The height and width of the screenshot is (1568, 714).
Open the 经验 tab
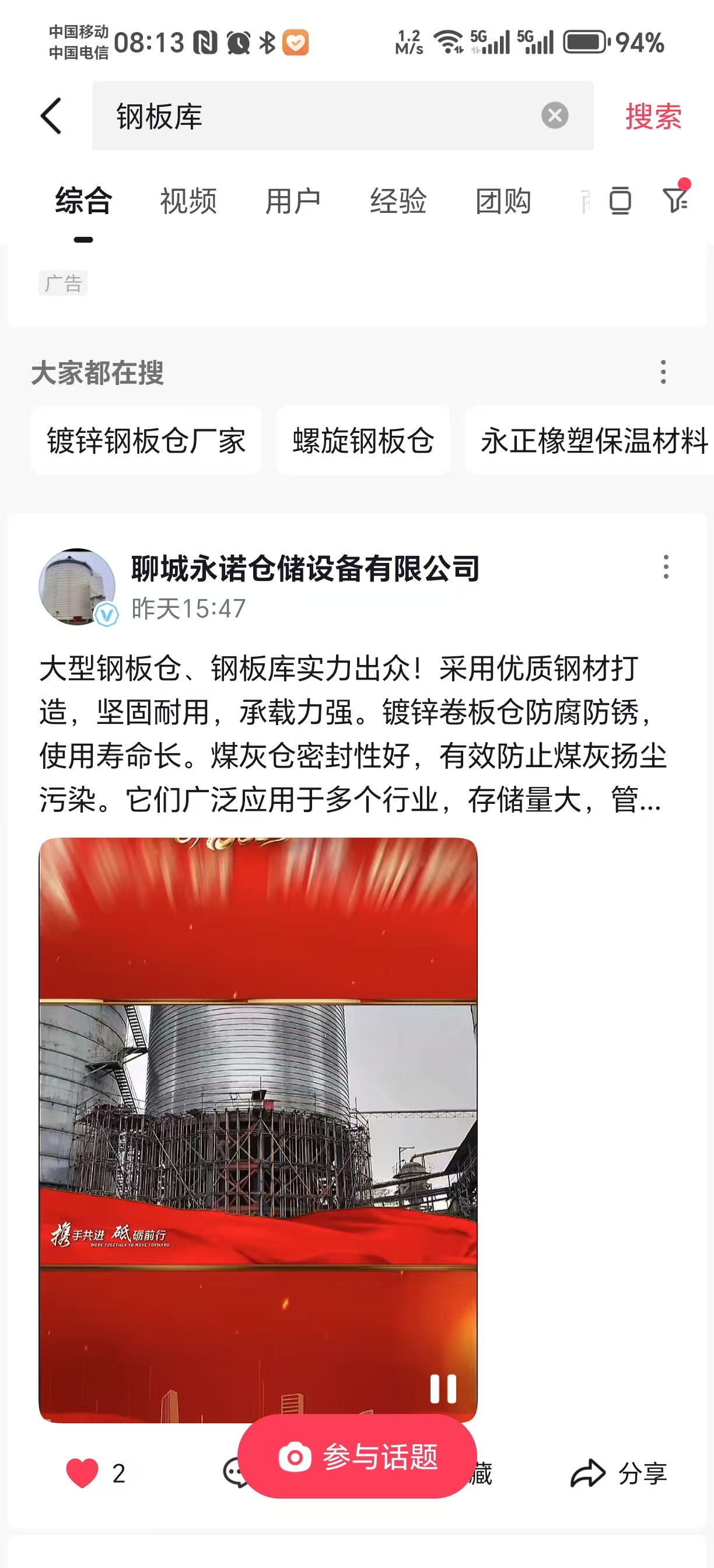click(398, 201)
